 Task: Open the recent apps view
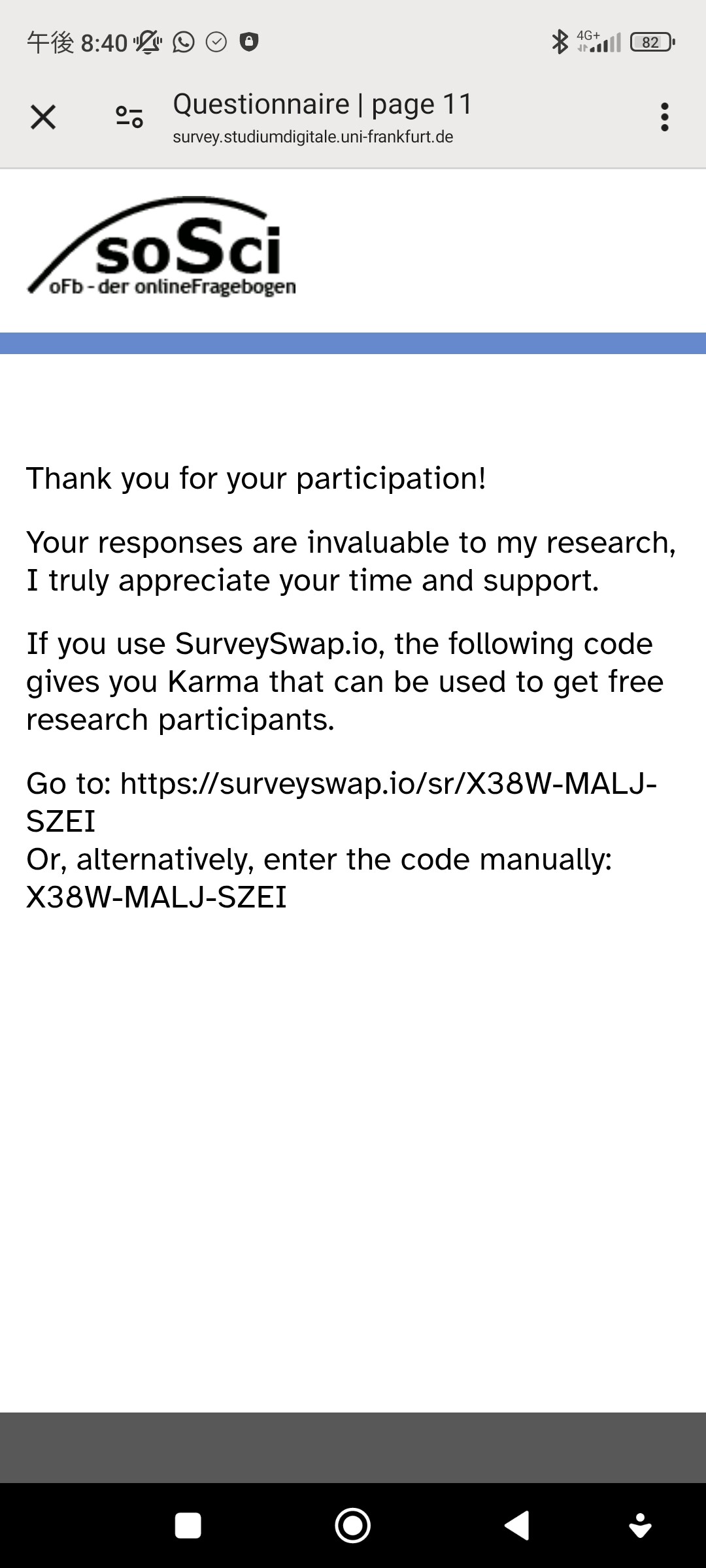pos(188,1526)
